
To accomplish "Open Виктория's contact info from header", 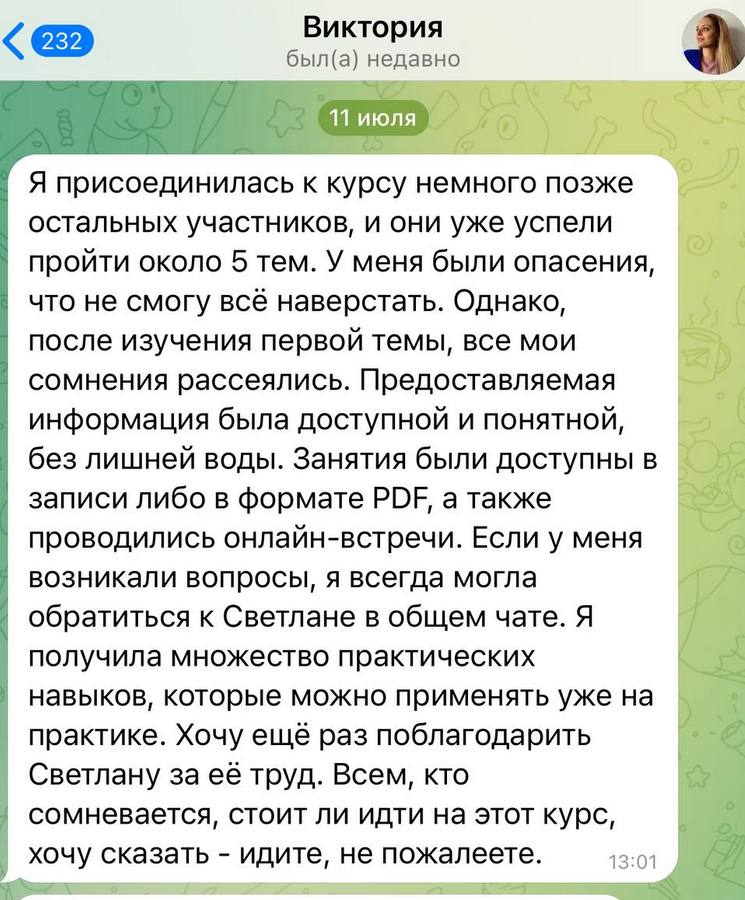I will (x=373, y=41).
